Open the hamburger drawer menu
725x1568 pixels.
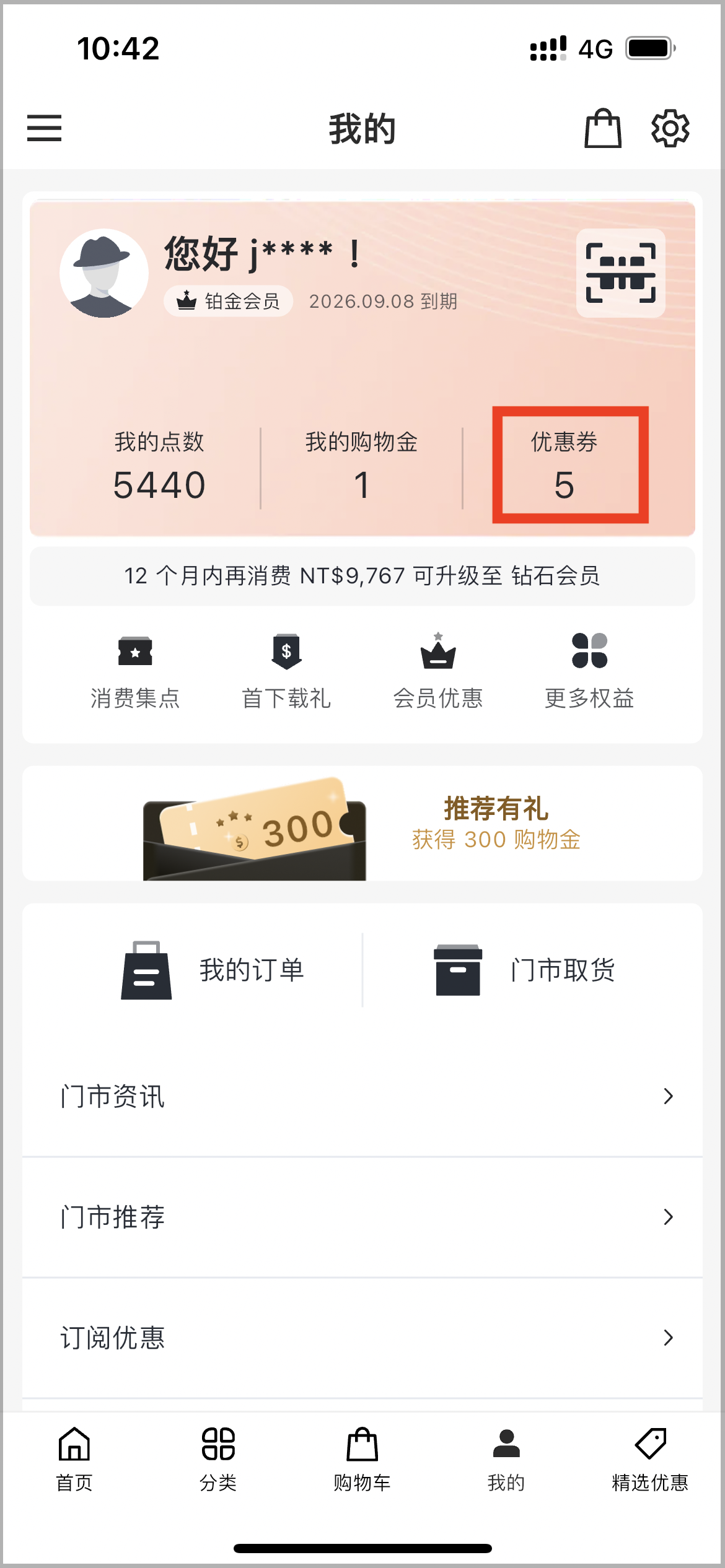click(x=44, y=128)
